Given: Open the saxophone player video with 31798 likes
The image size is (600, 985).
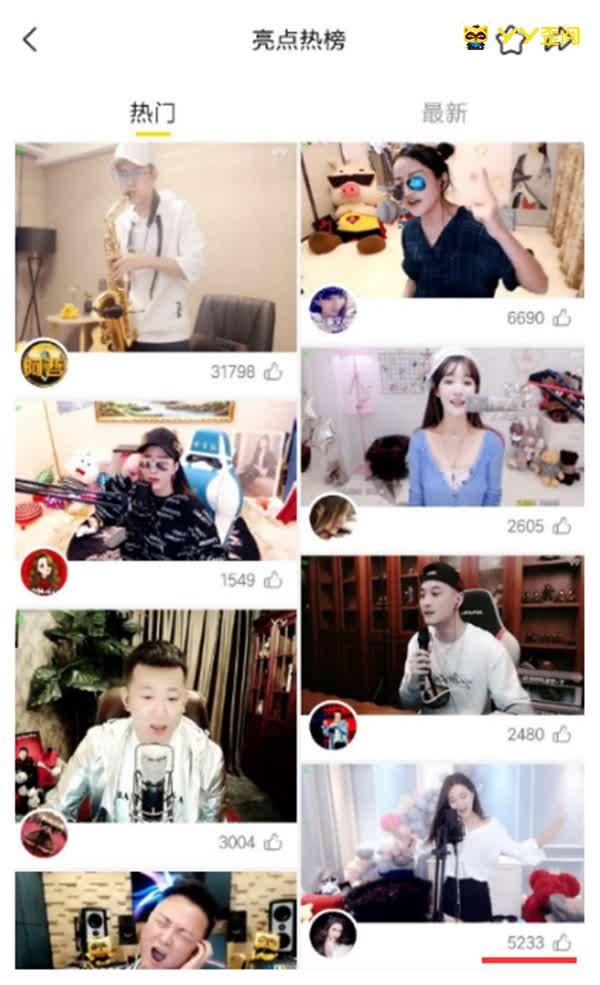Looking at the screenshot, I should tap(156, 246).
